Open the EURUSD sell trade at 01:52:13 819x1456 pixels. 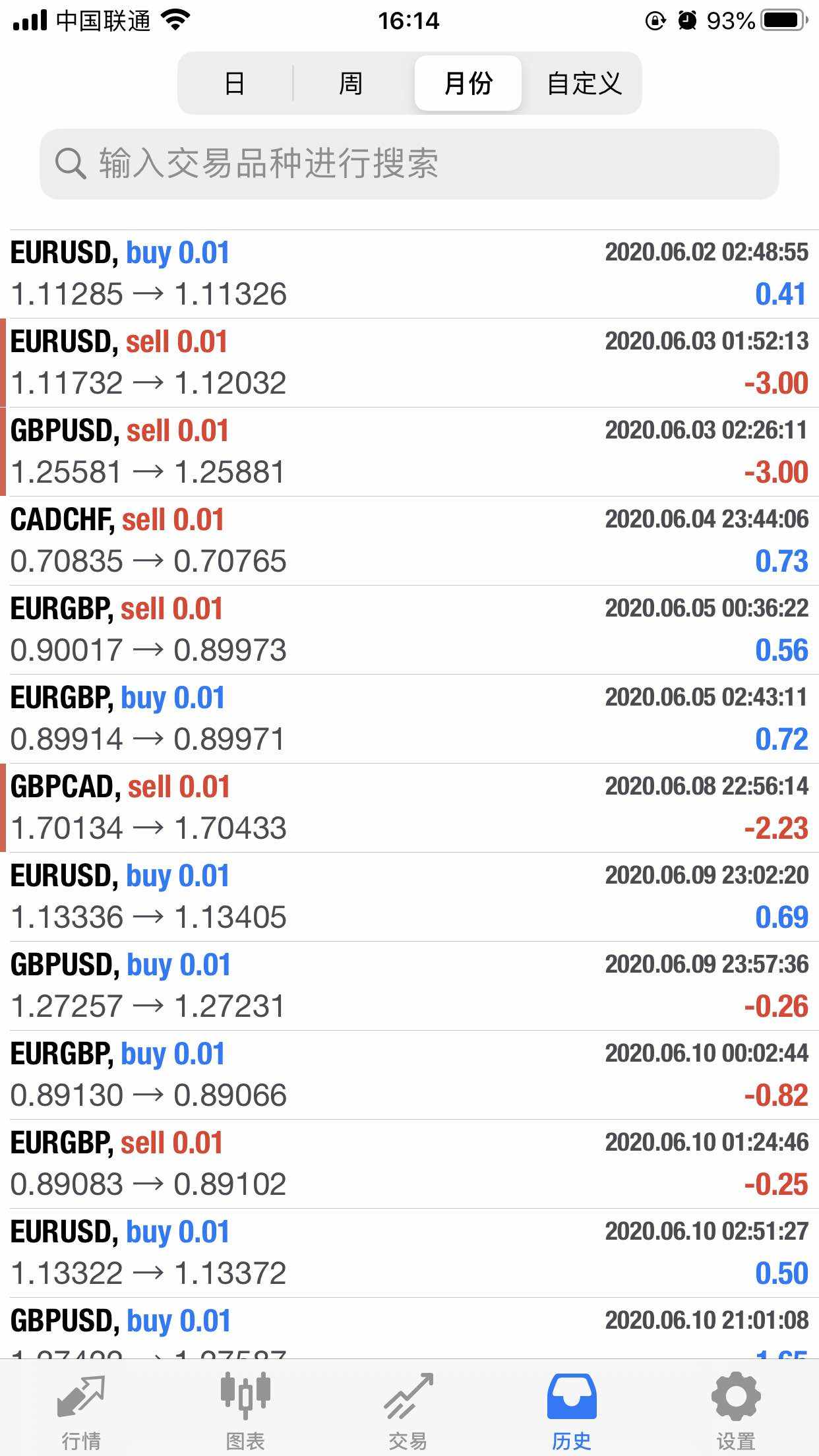(x=409, y=363)
